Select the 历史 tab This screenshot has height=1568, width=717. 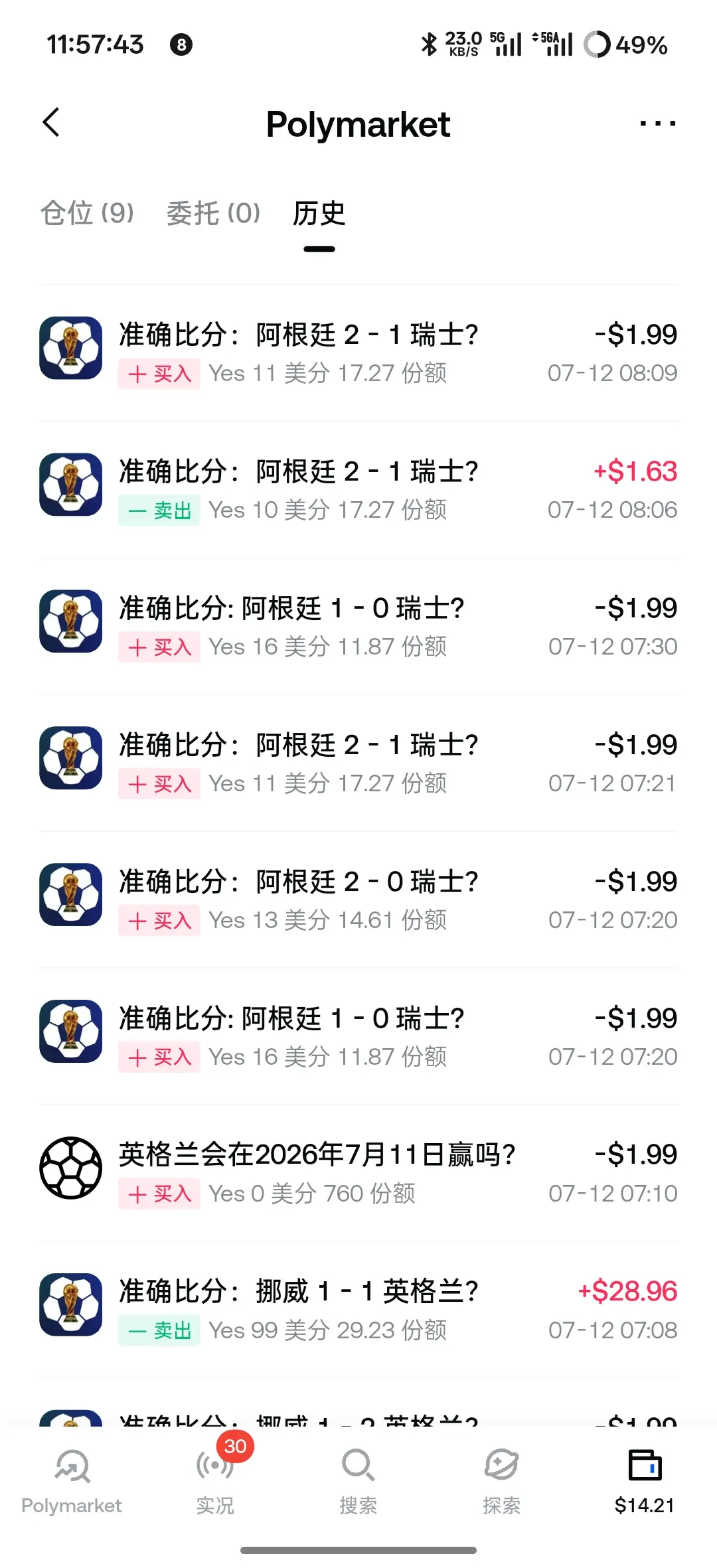[x=319, y=214]
